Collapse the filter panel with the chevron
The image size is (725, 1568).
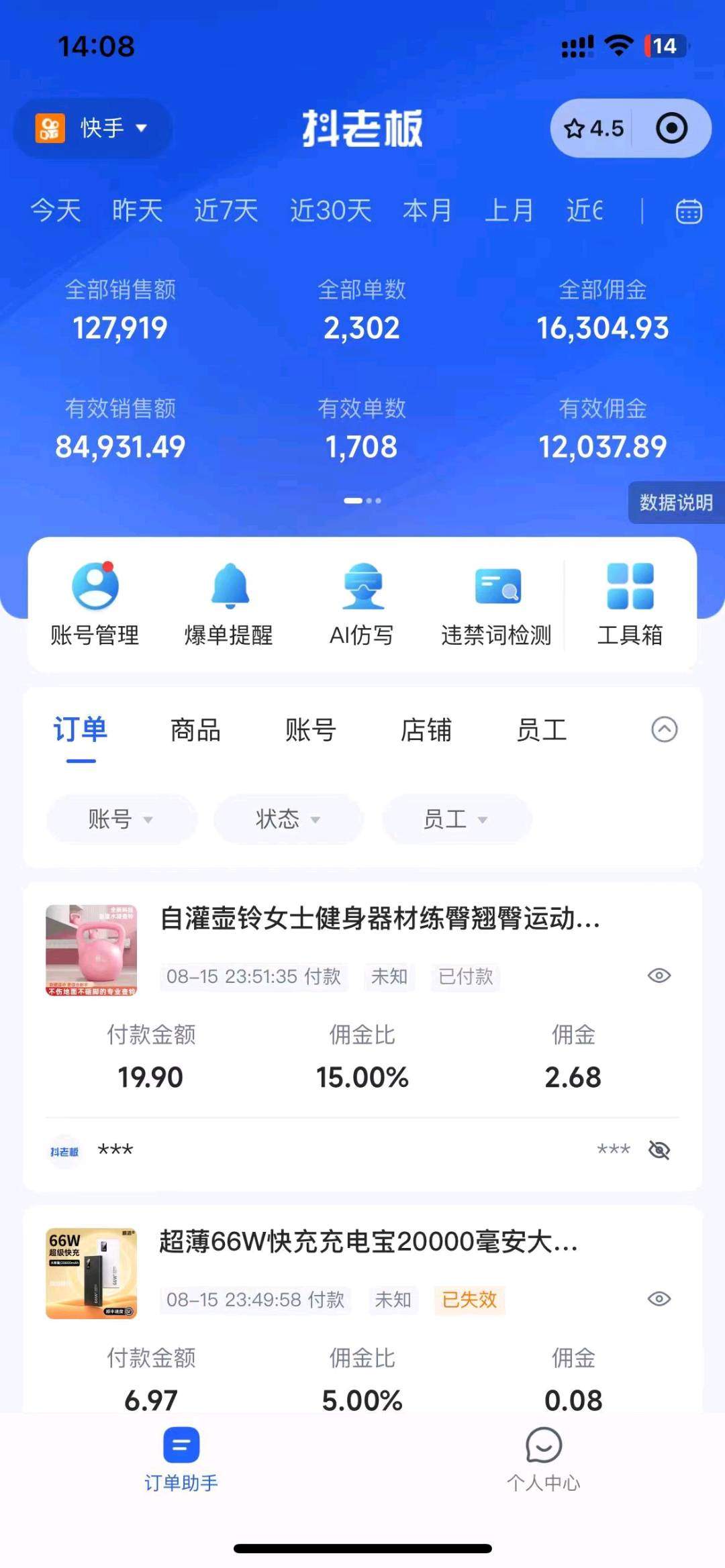pos(664,729)
